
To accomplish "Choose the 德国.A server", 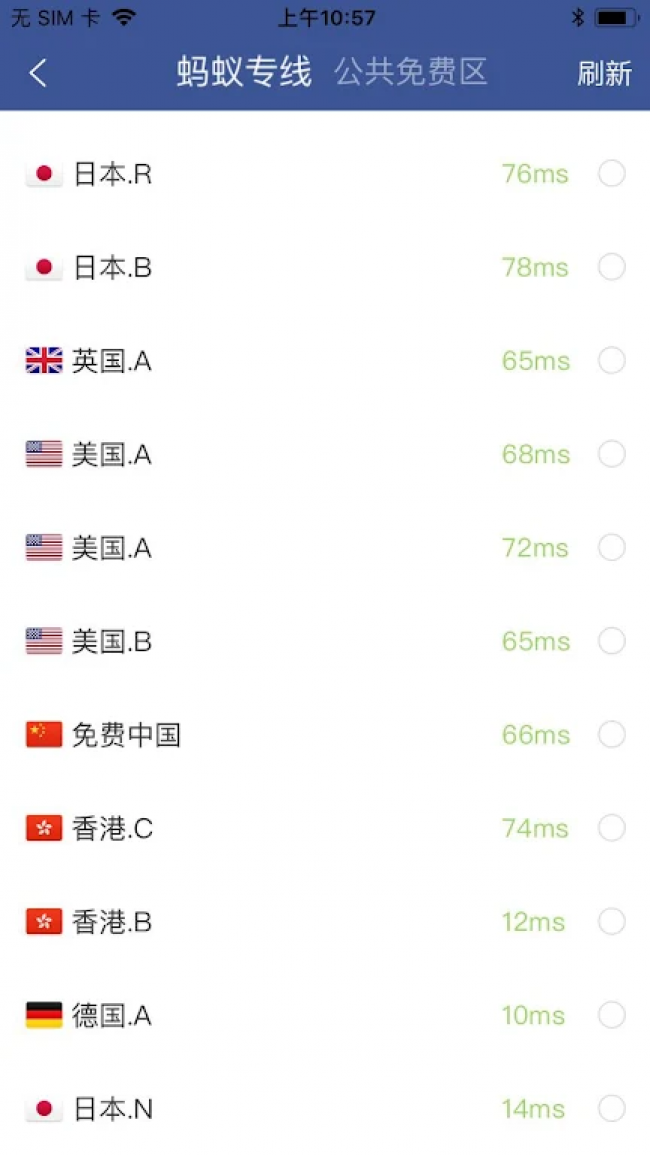I will coord(611,1015).
